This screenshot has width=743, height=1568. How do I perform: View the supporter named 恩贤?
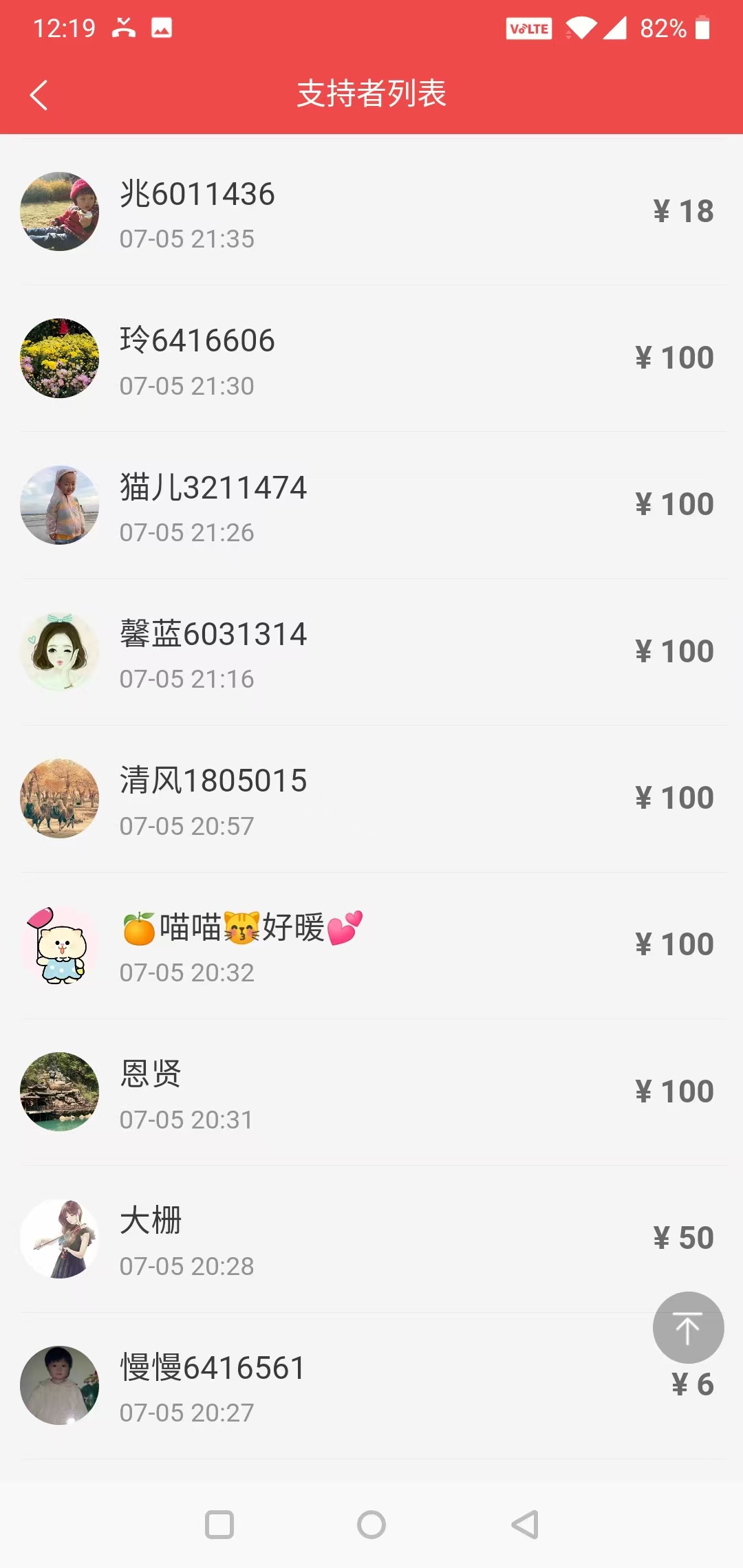pos(371,1092)
